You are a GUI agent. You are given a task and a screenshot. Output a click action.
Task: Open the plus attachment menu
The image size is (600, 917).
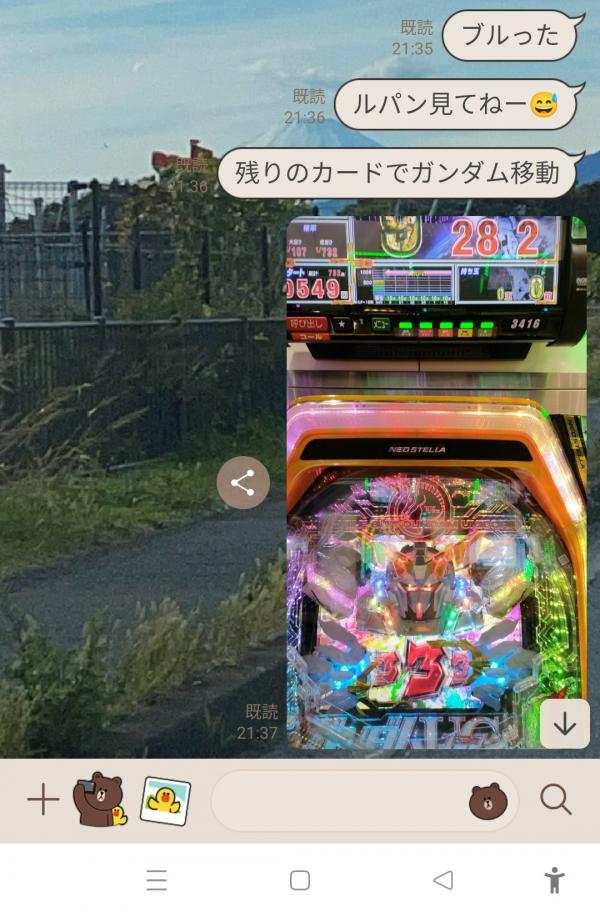[x=42, y=800]
